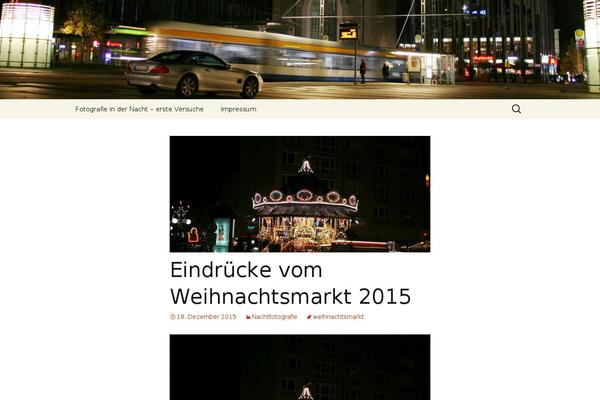Open the date link '18. Dezember 2015'

tap(208, 317)
